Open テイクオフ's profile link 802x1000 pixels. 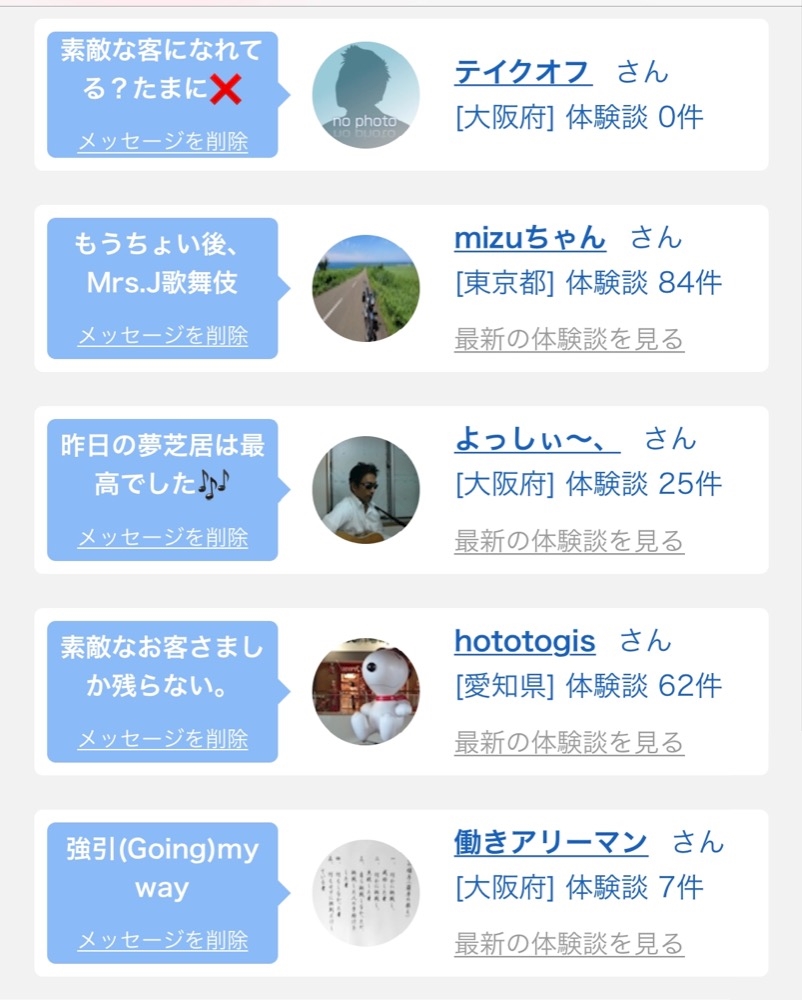point(523,72)
